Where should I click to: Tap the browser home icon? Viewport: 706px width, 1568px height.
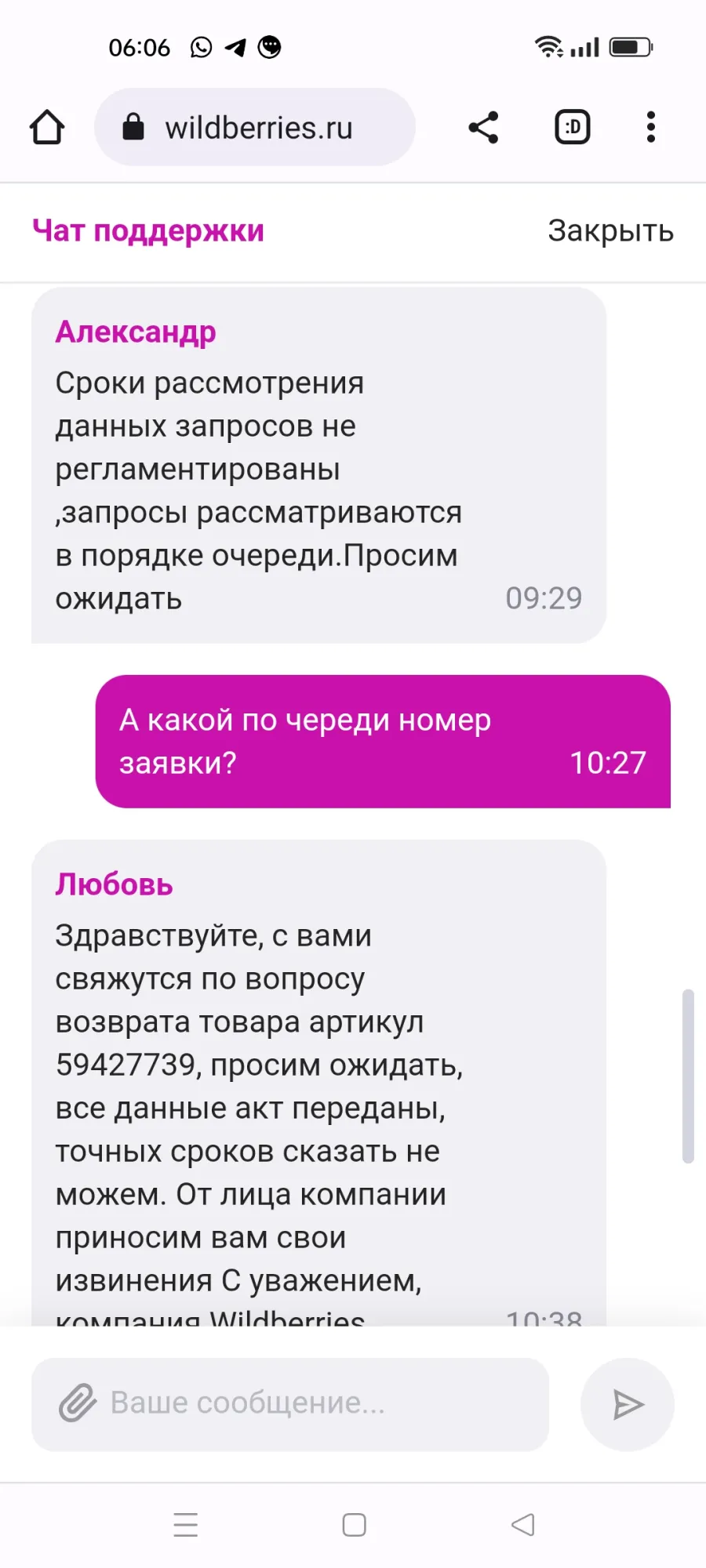pos(47,127)
